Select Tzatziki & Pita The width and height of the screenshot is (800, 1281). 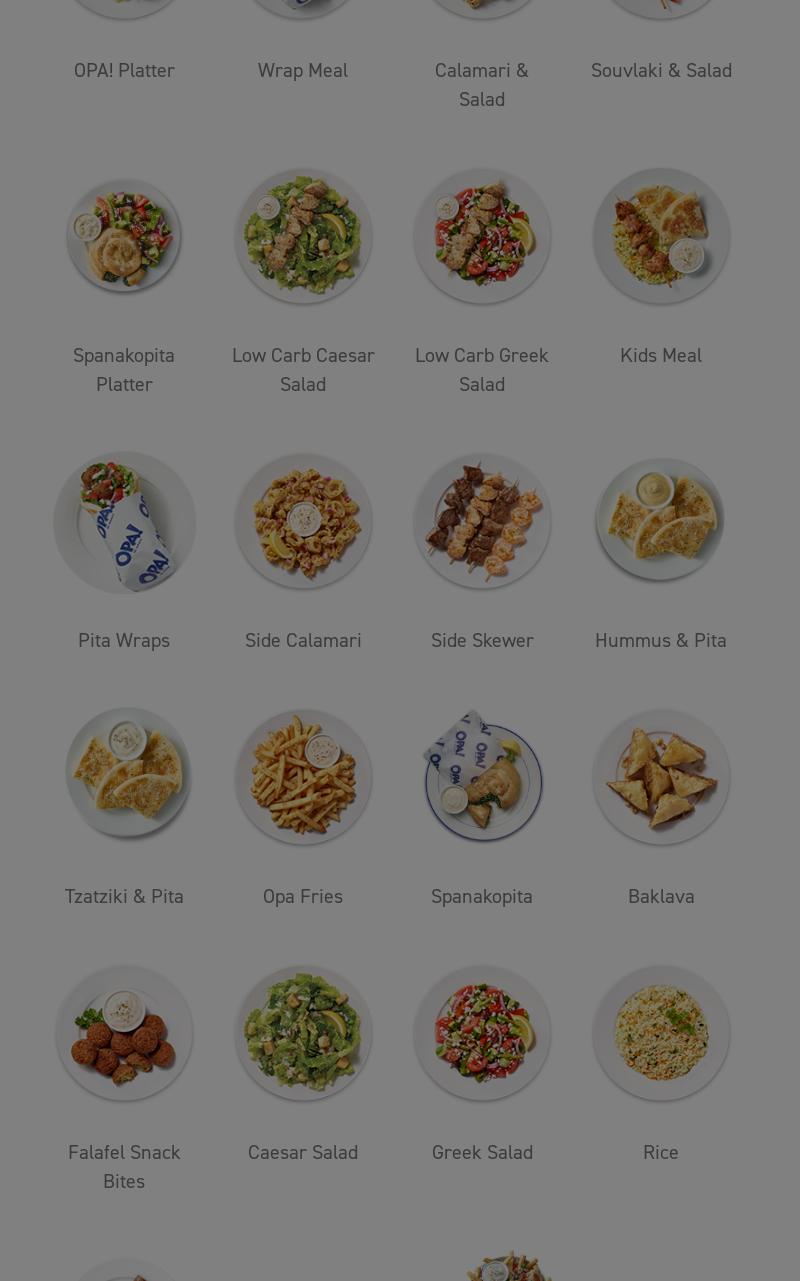124,777
